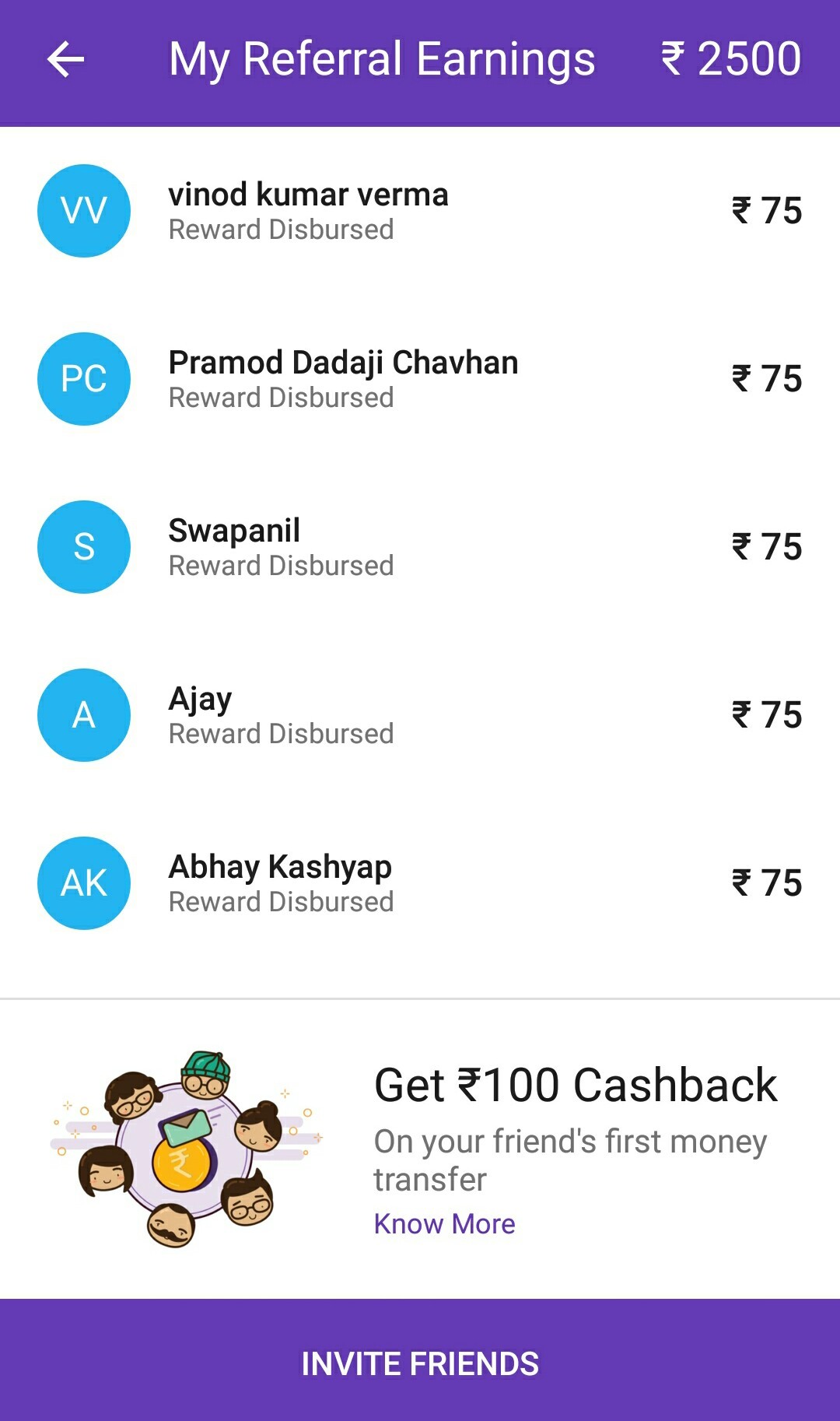
Task: Tap the Invite Friends button
Action: point(420,1363)
